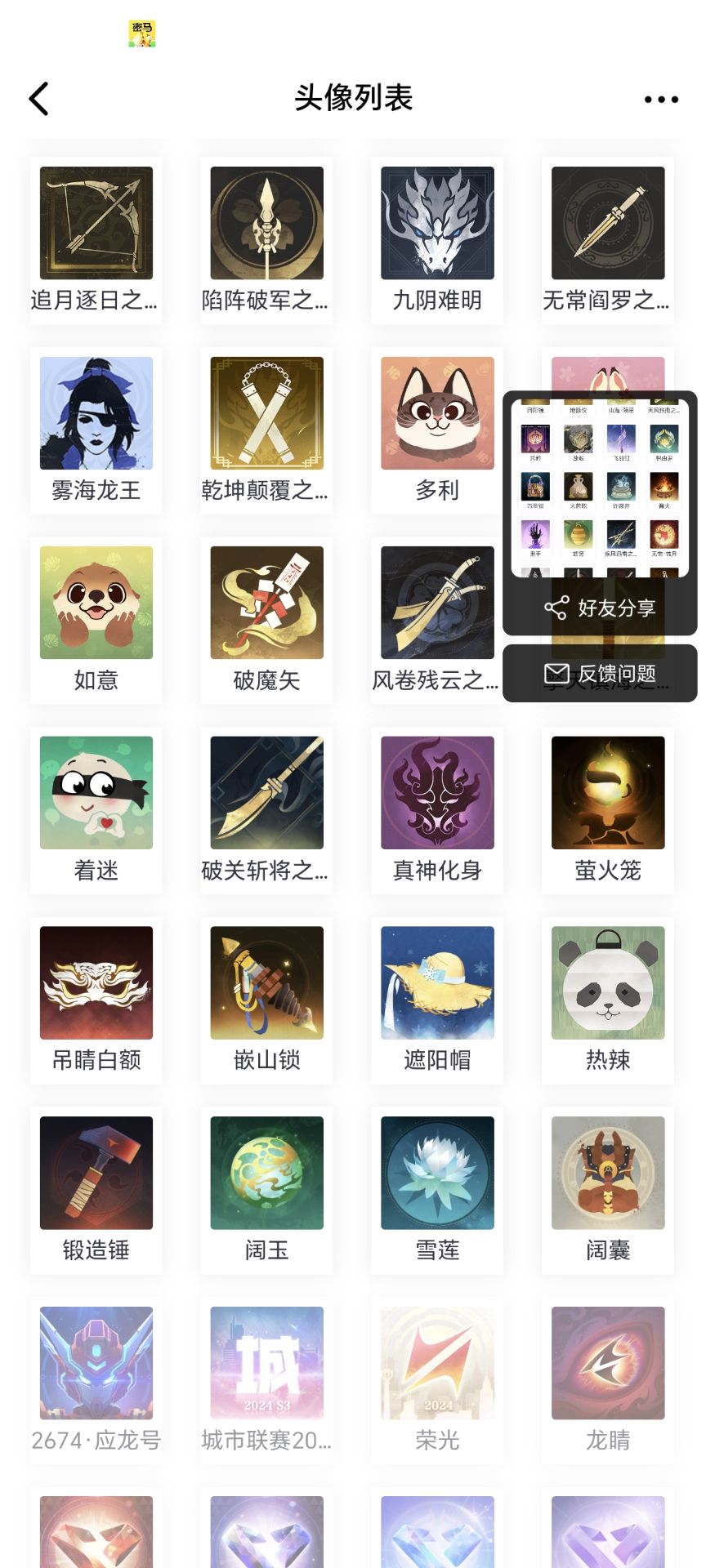
Task: Open the three-dot overflow menu
Action: coord(660,100)
